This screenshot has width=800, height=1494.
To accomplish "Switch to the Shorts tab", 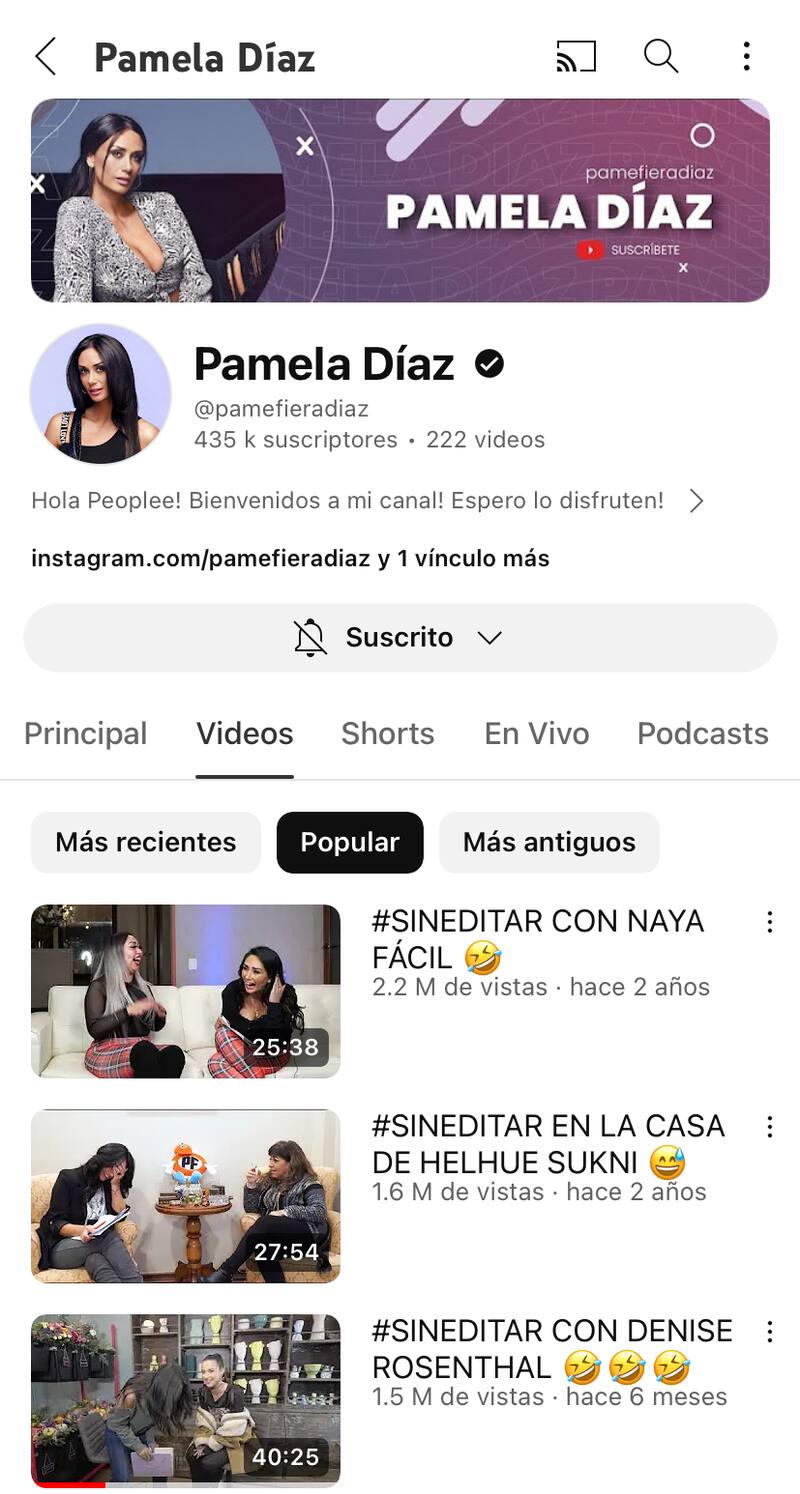I will tap(387, 734).
